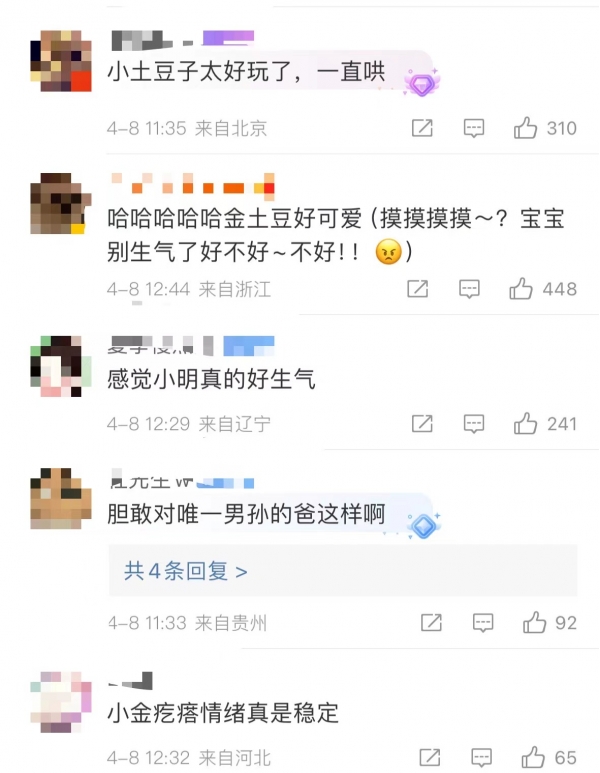
Task: Share the comment 哈哈哈哈哈金土豆好可爱
Action: [x=418, y=289]
